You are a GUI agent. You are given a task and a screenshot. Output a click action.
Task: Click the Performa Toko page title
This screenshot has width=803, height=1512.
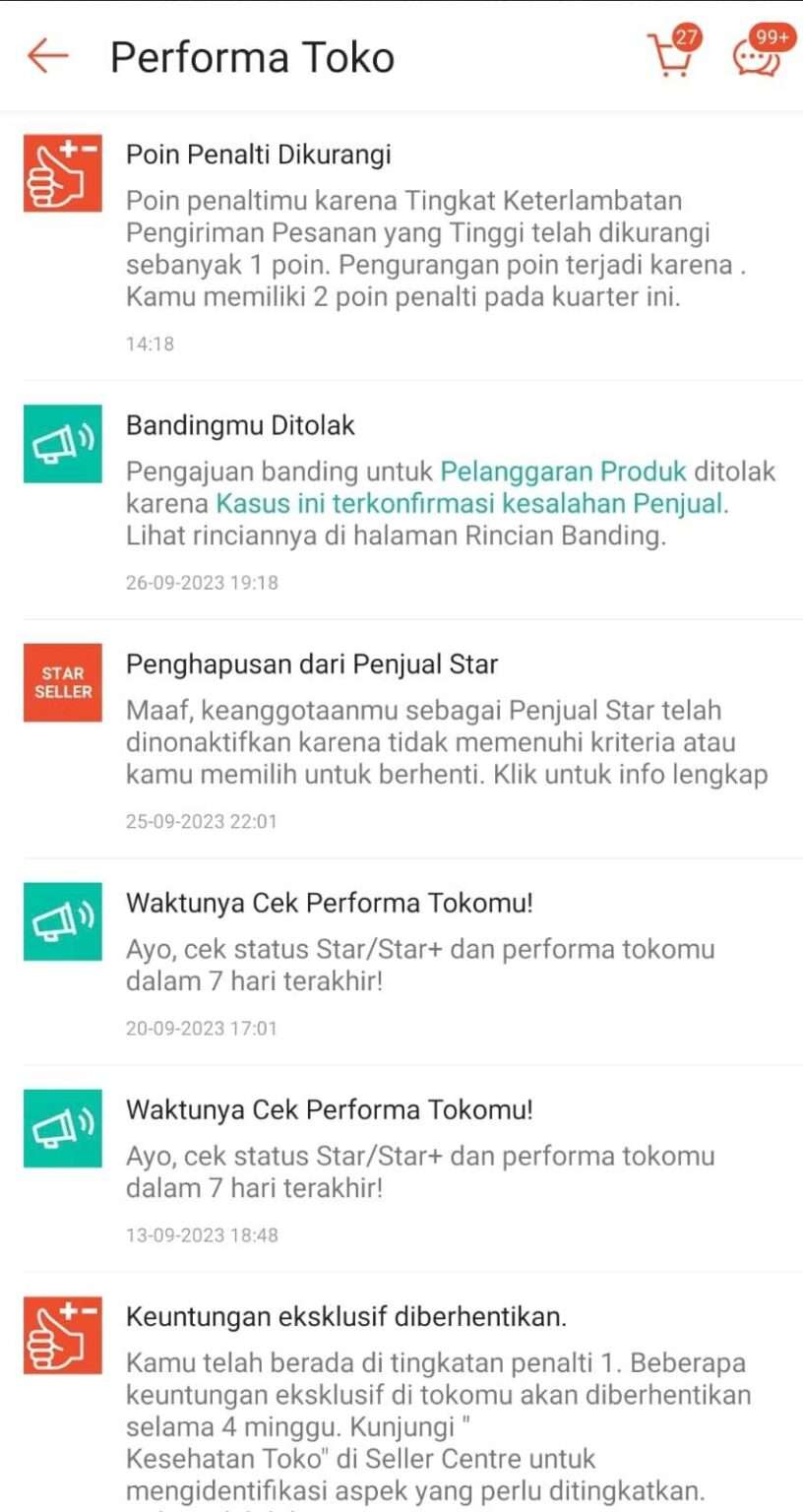(253, 56)
